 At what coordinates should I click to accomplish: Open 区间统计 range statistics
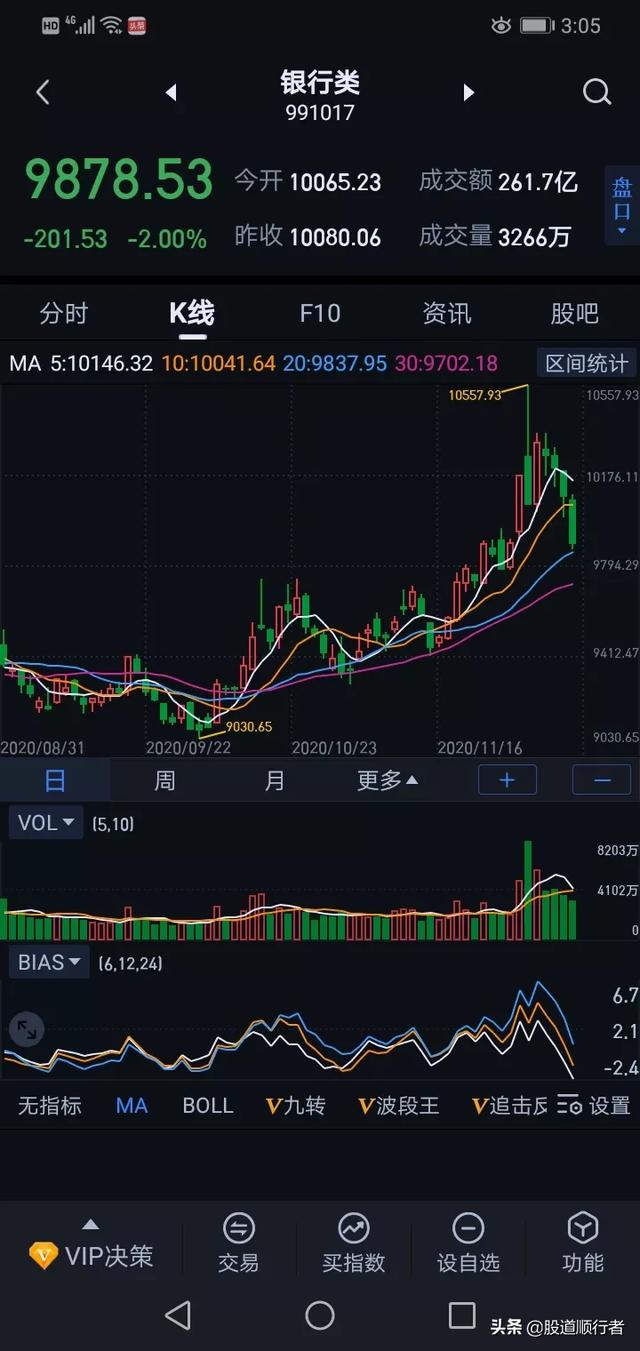point(587,363)
